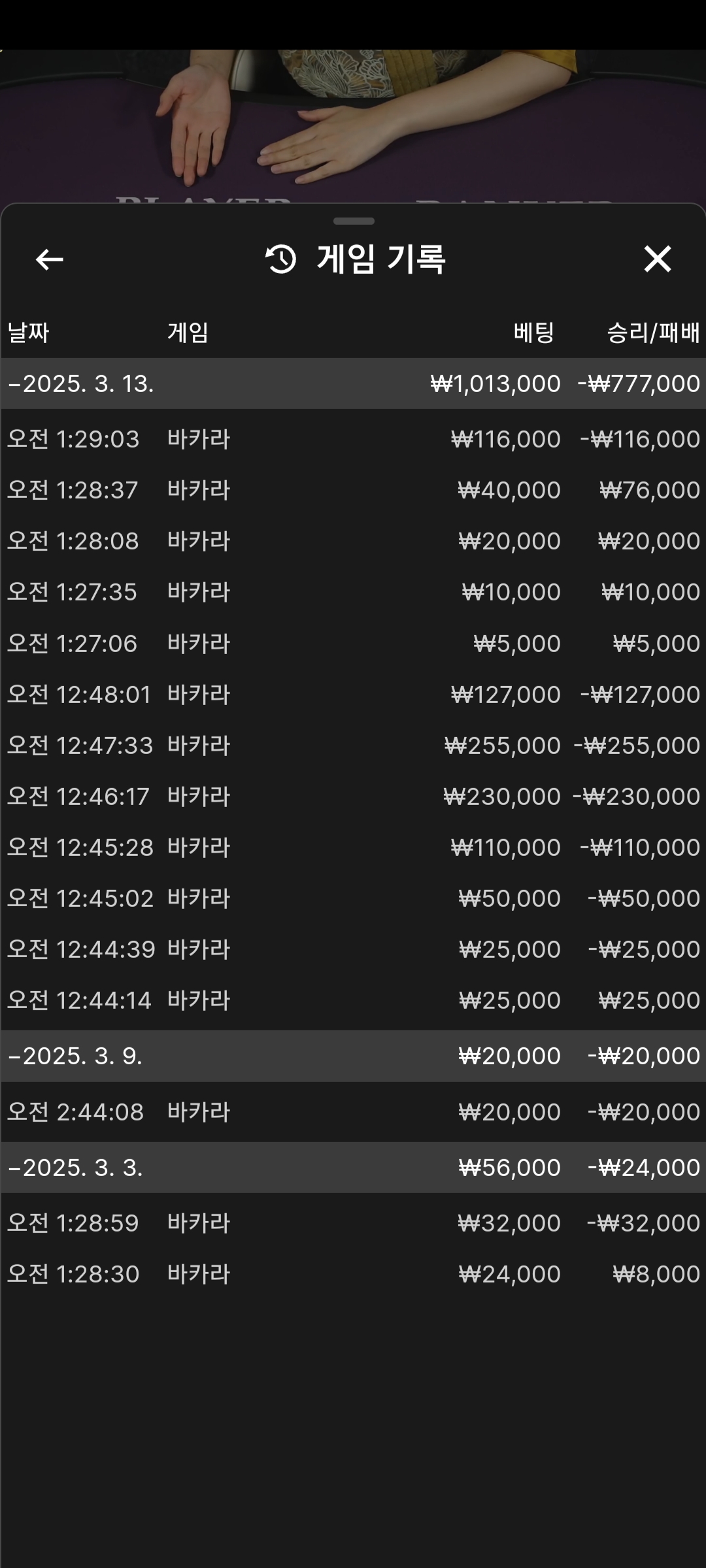706x1568 pixels.
Task: View the 오전 1:28:37 바카라 round details
Action: tap(353, 490)
